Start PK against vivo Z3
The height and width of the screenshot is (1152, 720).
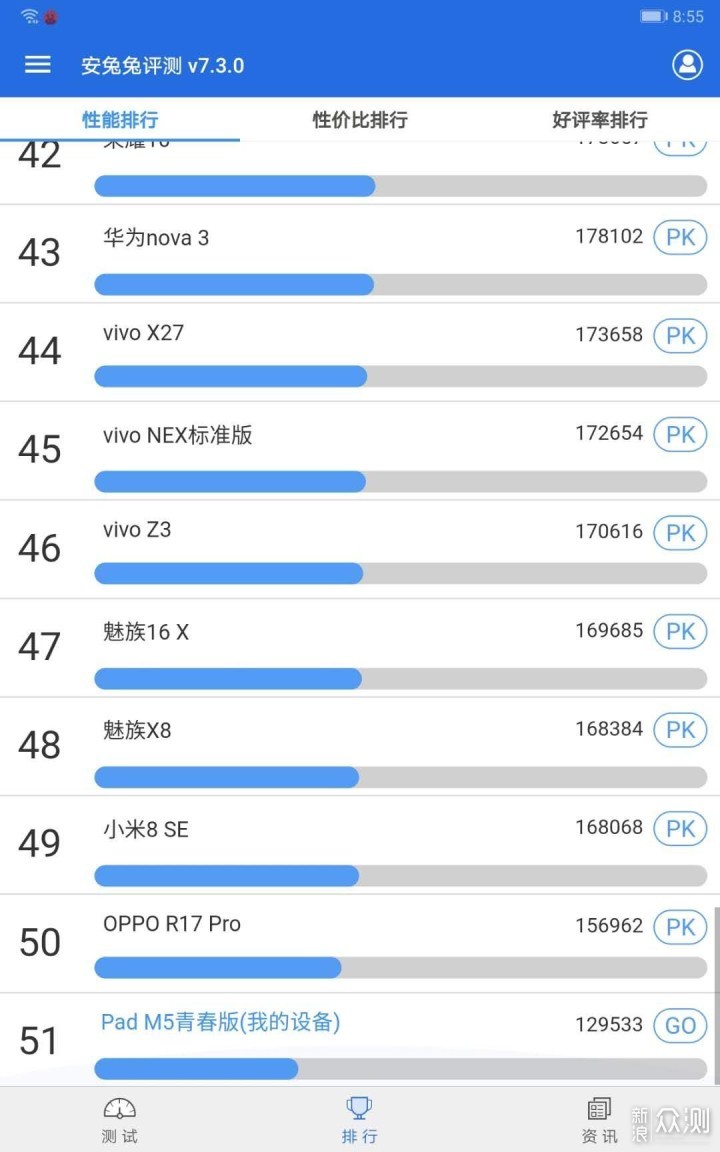680,532
